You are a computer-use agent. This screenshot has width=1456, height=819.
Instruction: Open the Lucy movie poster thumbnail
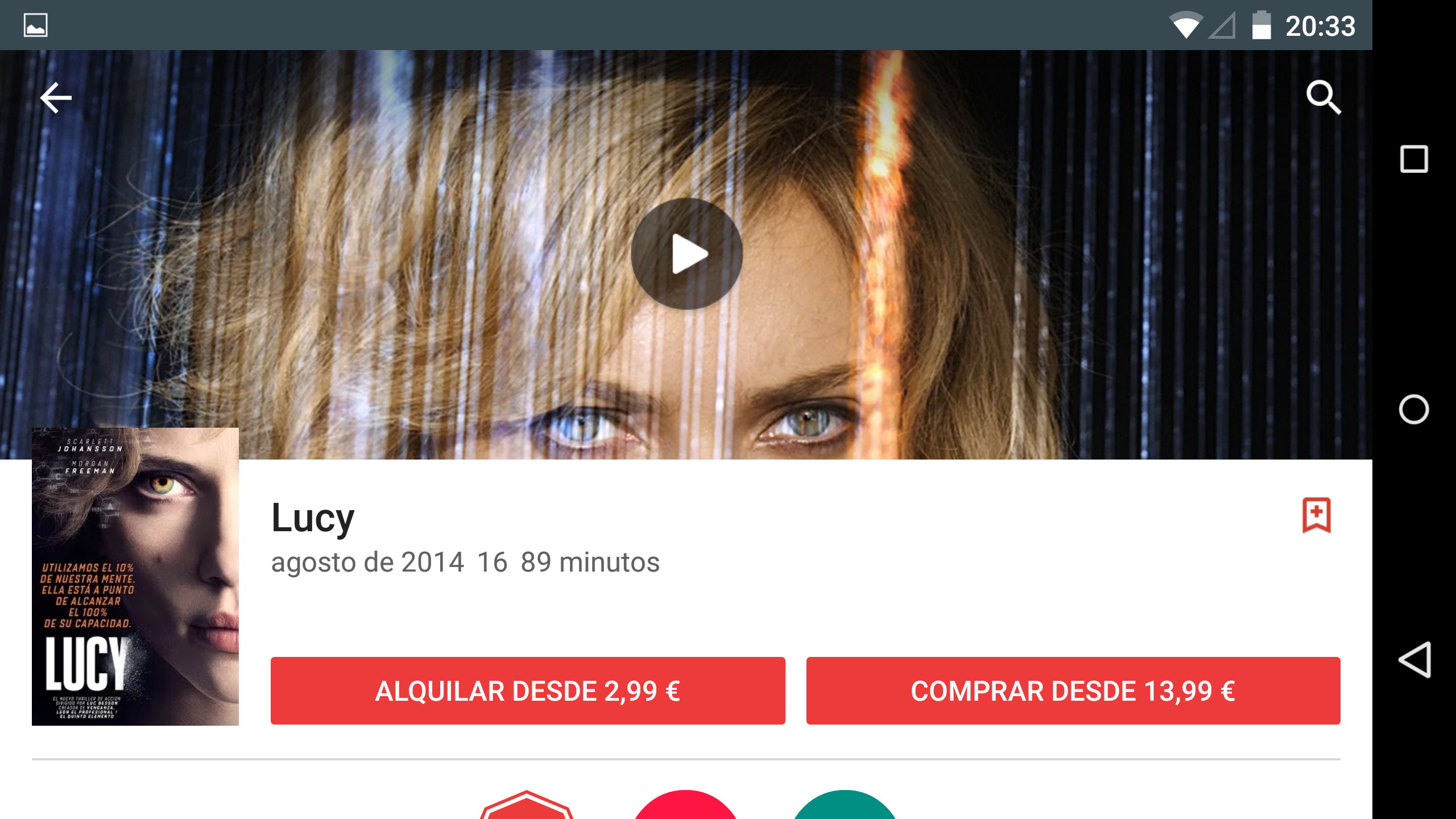135,577
